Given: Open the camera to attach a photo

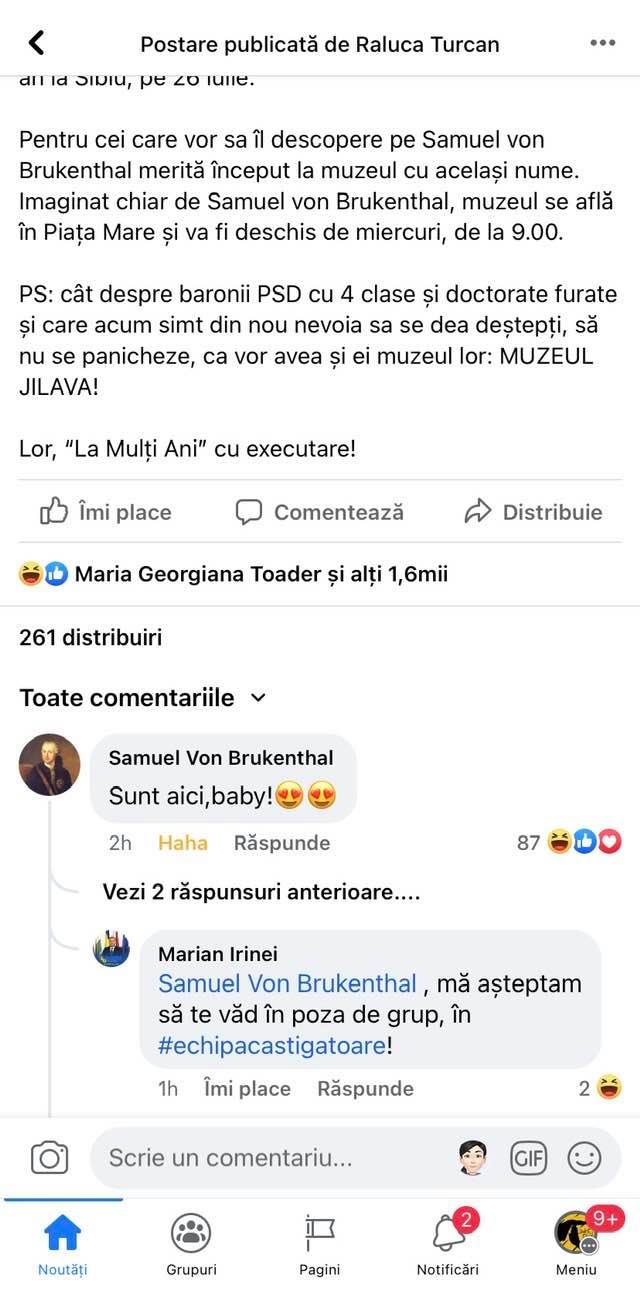Looking at the screenshot, I should coord(49,1158).
